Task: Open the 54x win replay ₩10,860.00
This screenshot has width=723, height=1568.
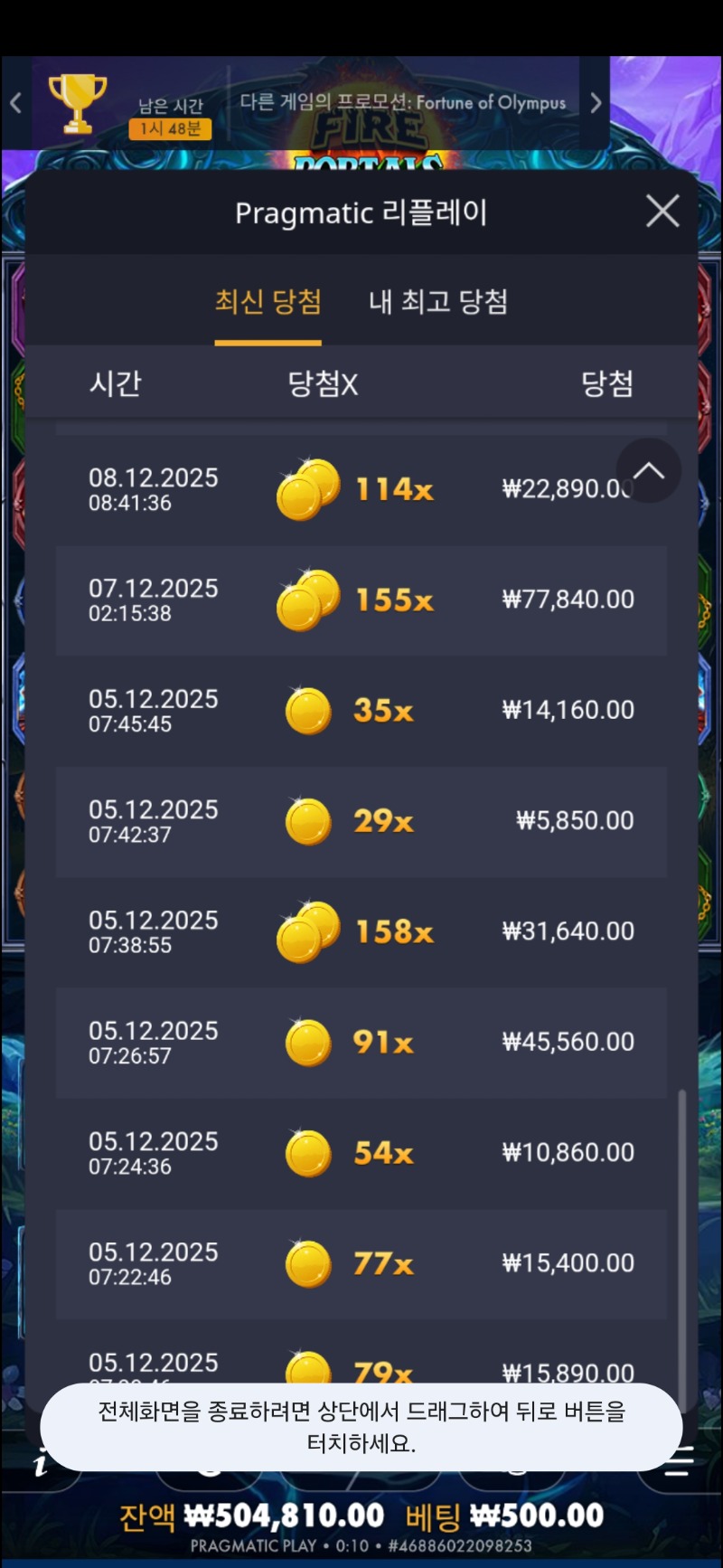Action: [361, 1153]
